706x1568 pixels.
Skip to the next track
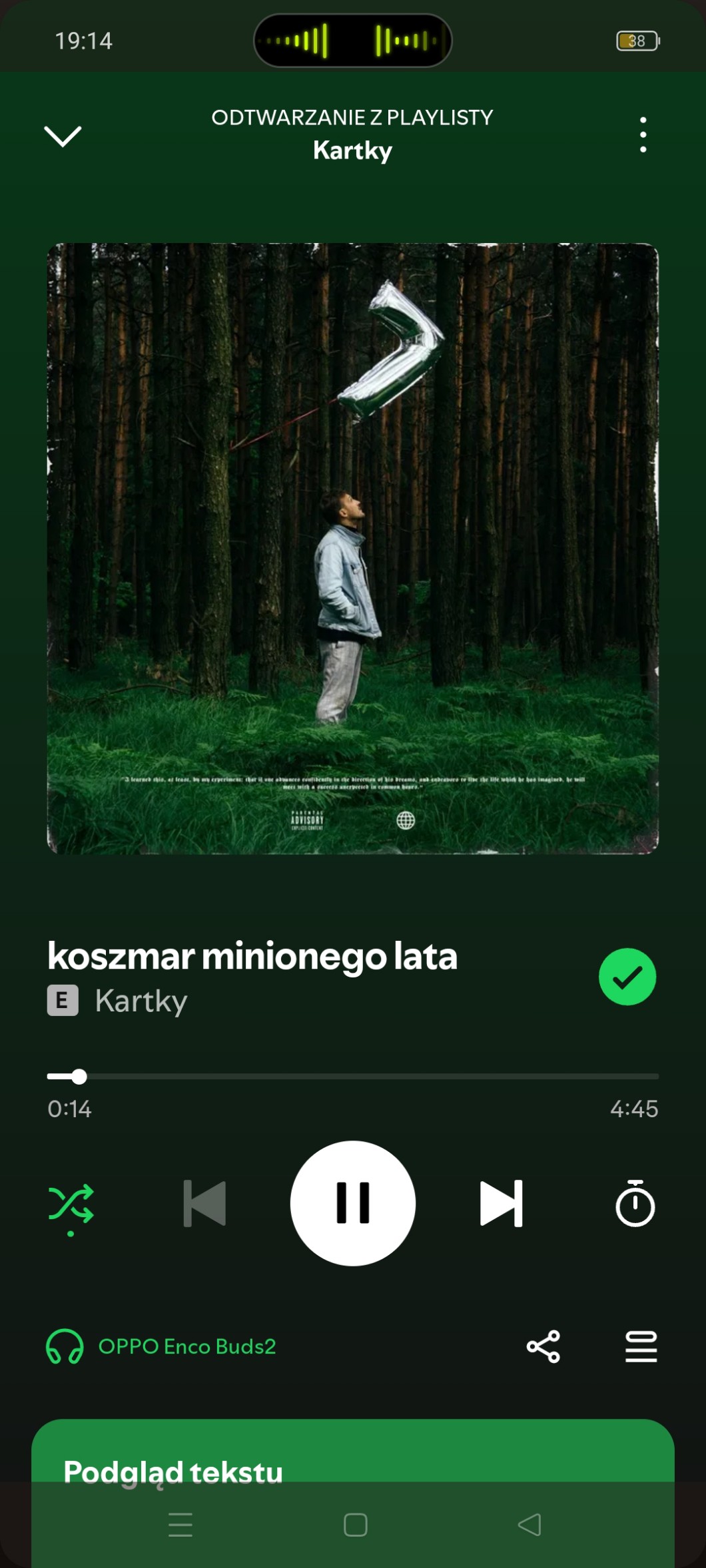pos(502,1204)
